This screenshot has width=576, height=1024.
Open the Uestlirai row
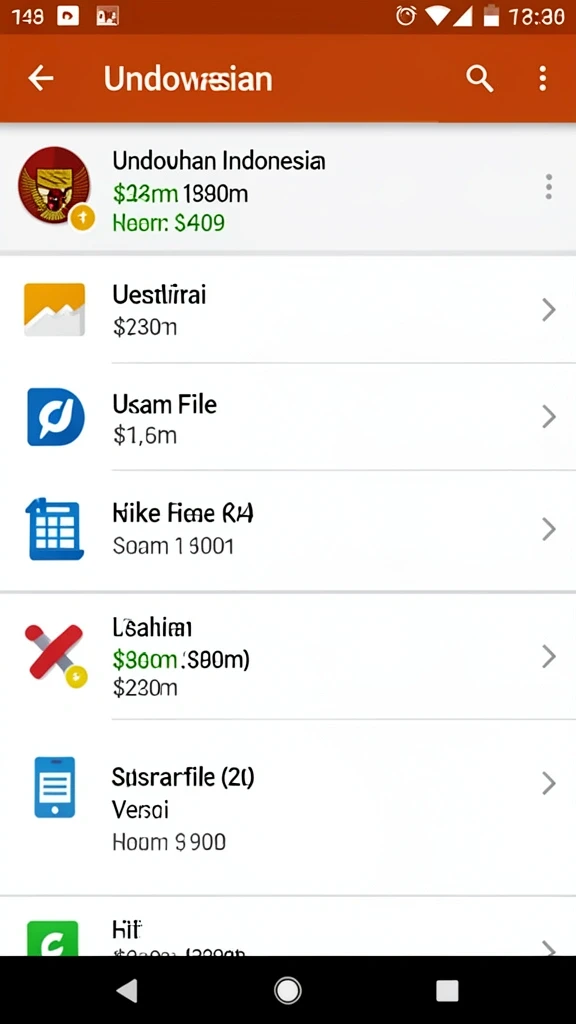click(x=288, y=309)
